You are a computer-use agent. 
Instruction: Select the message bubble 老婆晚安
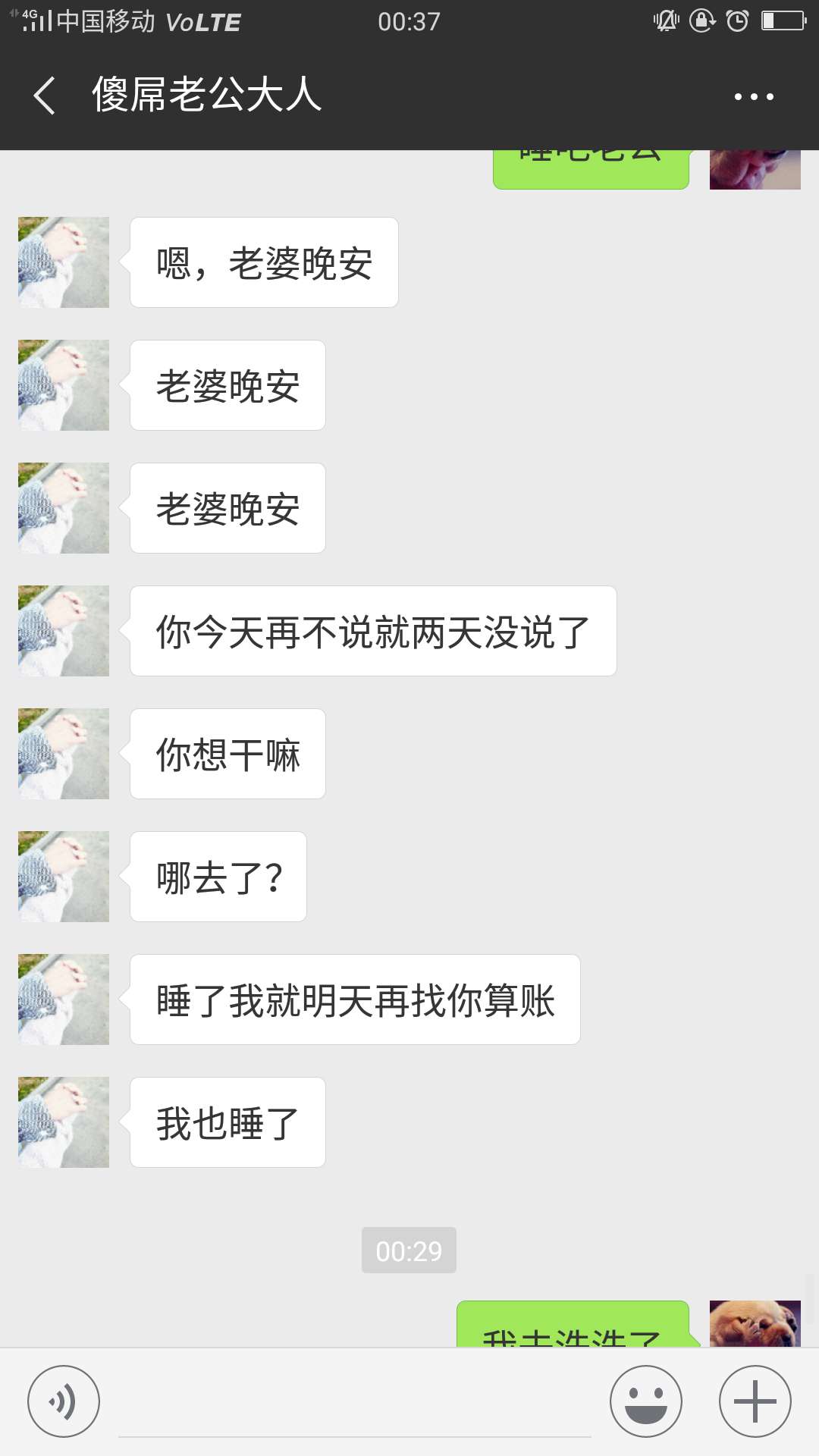point(227,384)
